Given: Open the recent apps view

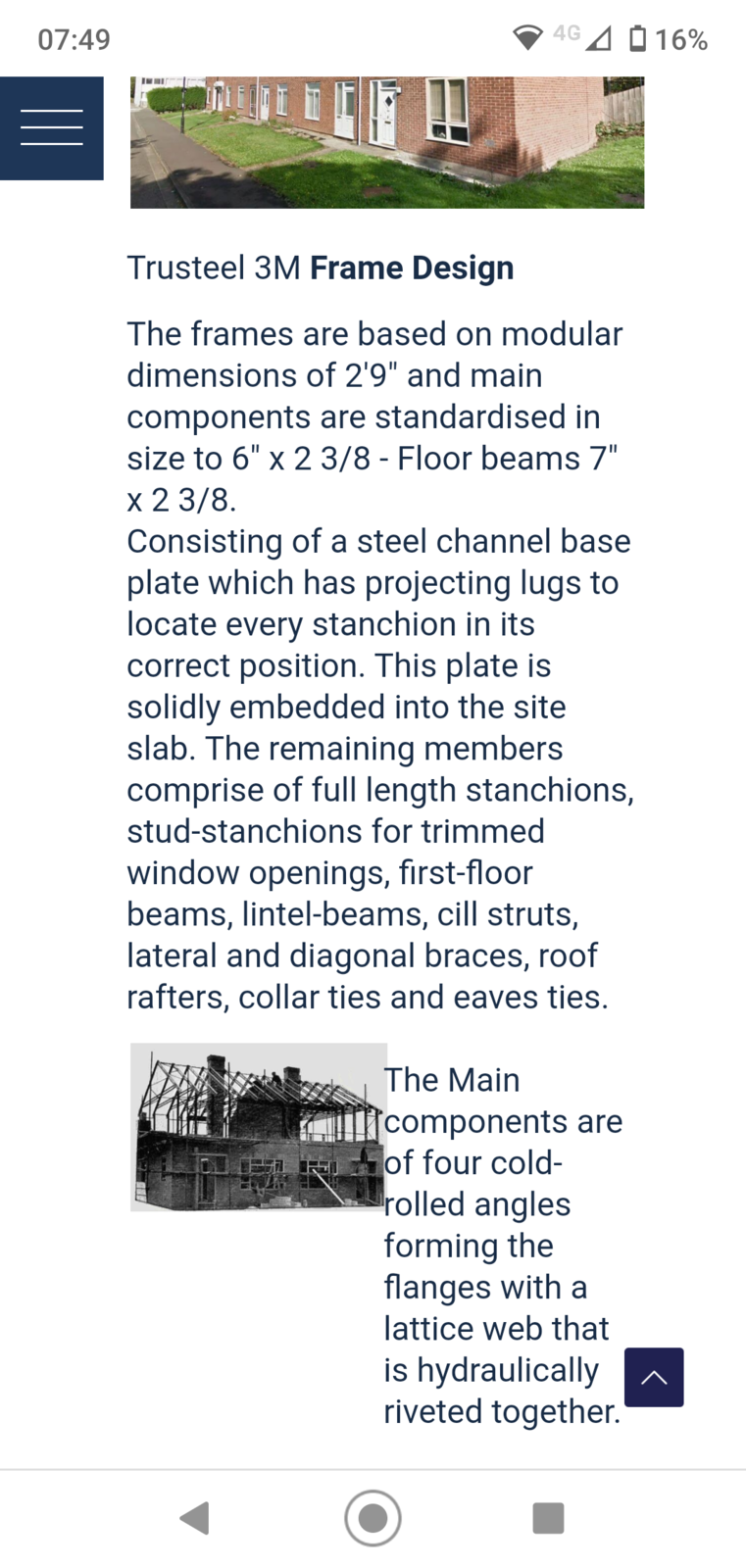Looking at the screenshot, I should click(548, 1518).
